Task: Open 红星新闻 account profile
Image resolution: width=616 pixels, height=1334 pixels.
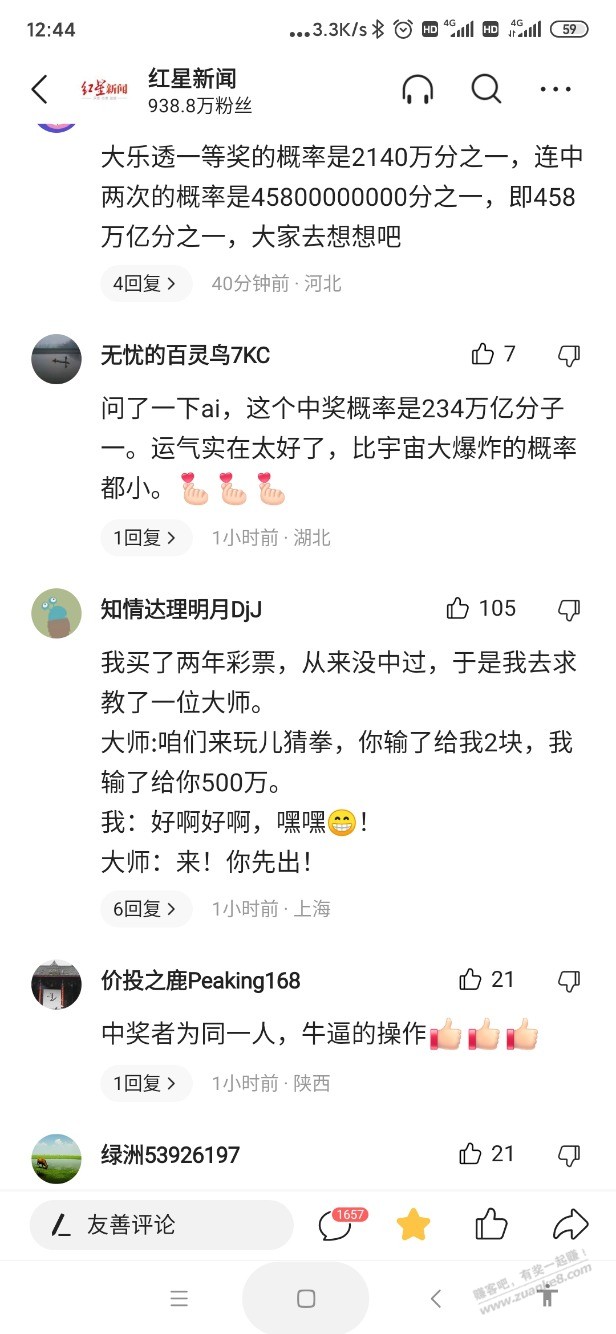Action: pyautogui.click(x=192, y=90)
